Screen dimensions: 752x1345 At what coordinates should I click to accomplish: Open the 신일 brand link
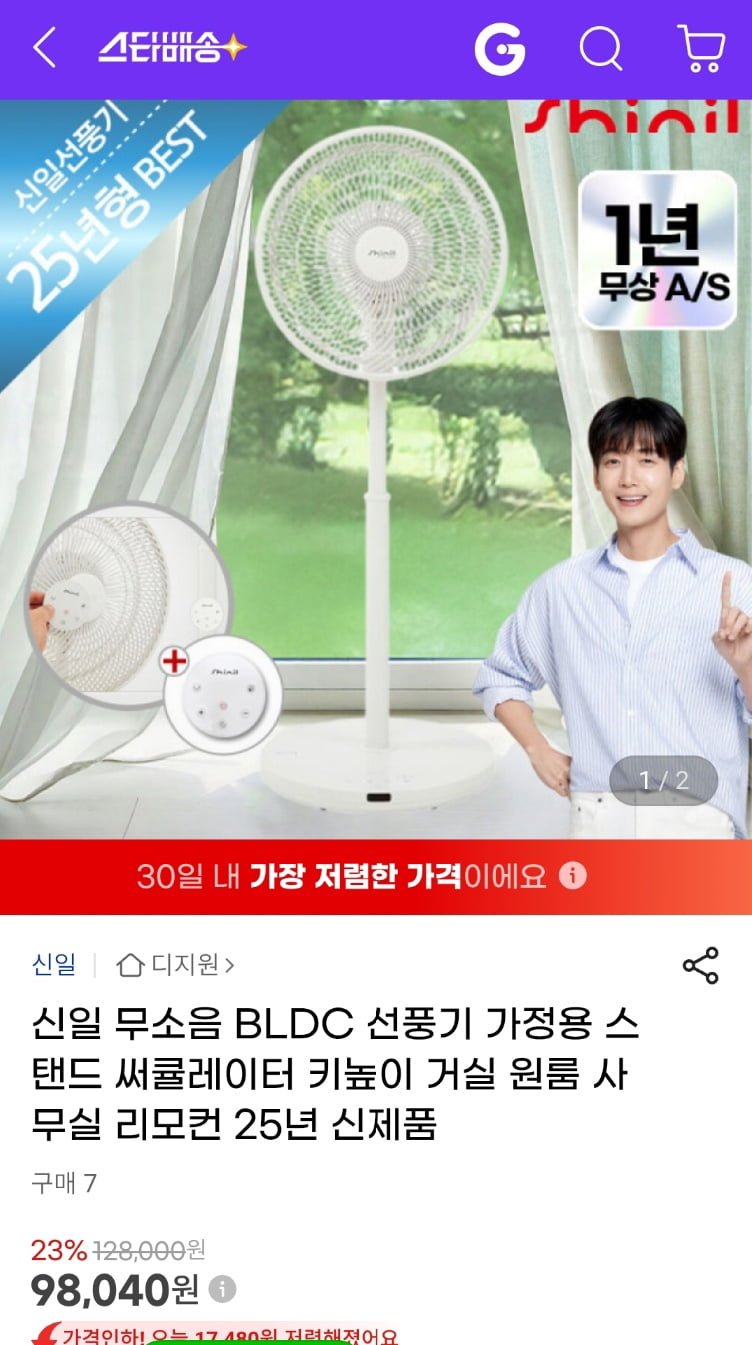[x=54, y=965]
